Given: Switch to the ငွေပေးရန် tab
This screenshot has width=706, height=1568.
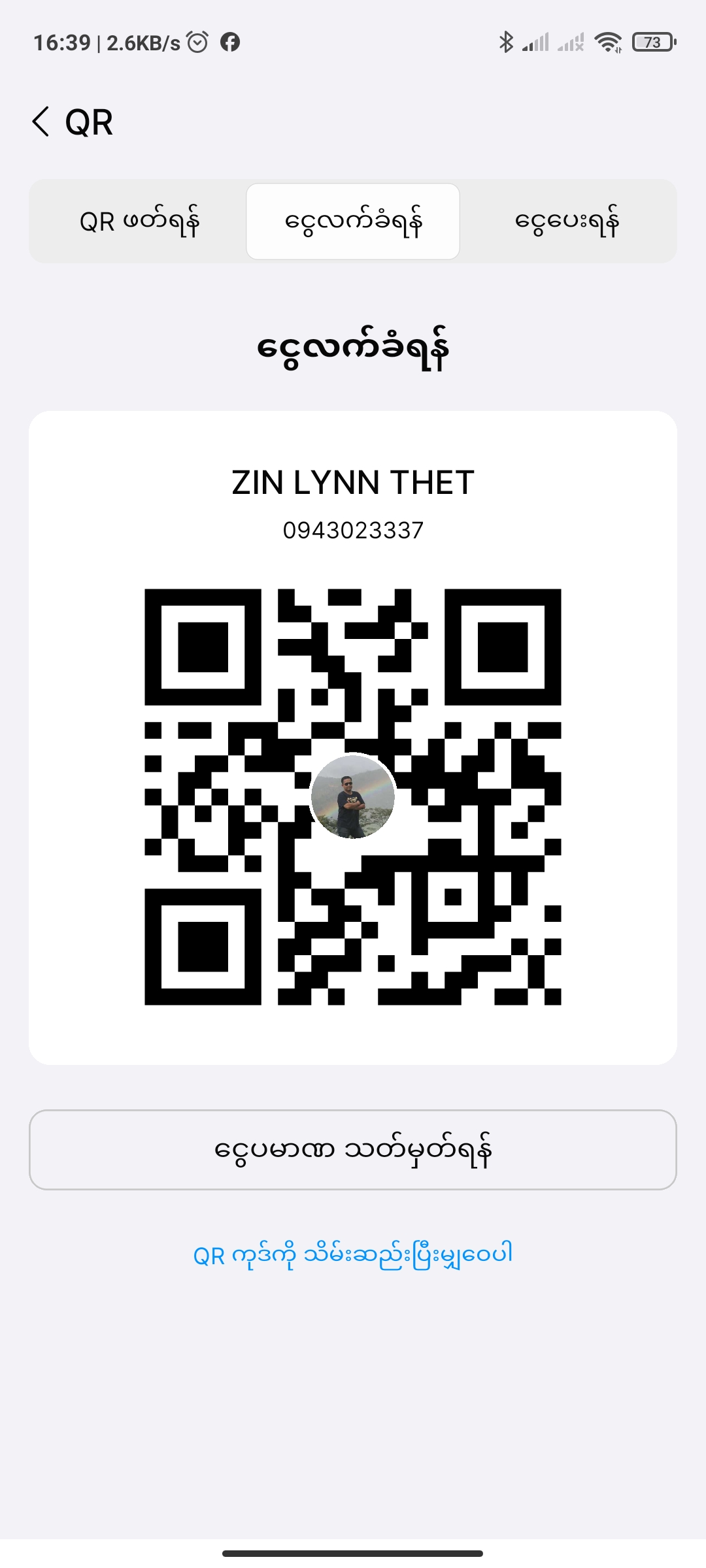Looking at the screenshot, I should coord(567,222).
